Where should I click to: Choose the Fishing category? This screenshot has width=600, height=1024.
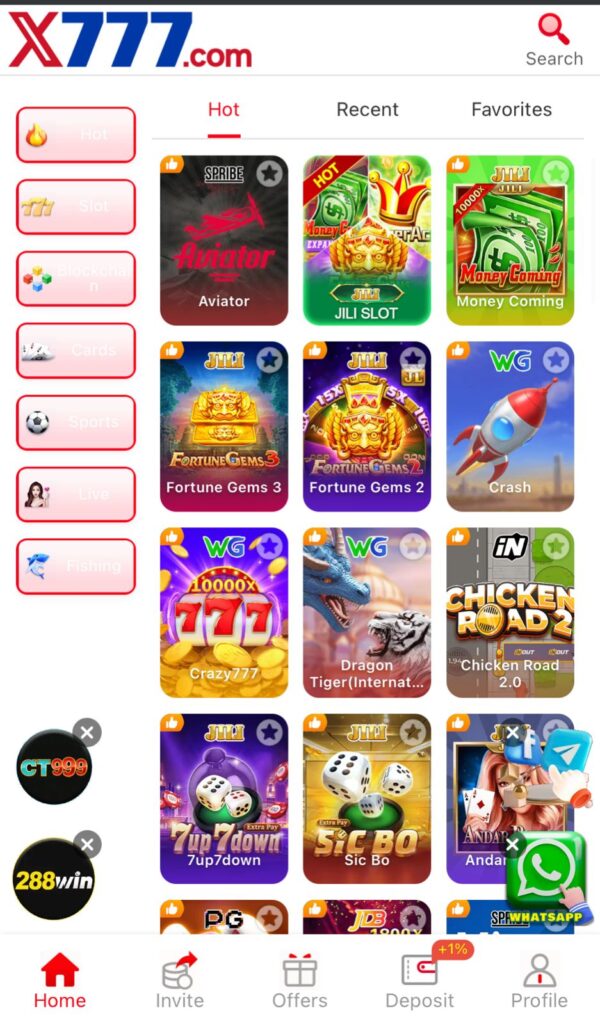(x=76, y=567)
